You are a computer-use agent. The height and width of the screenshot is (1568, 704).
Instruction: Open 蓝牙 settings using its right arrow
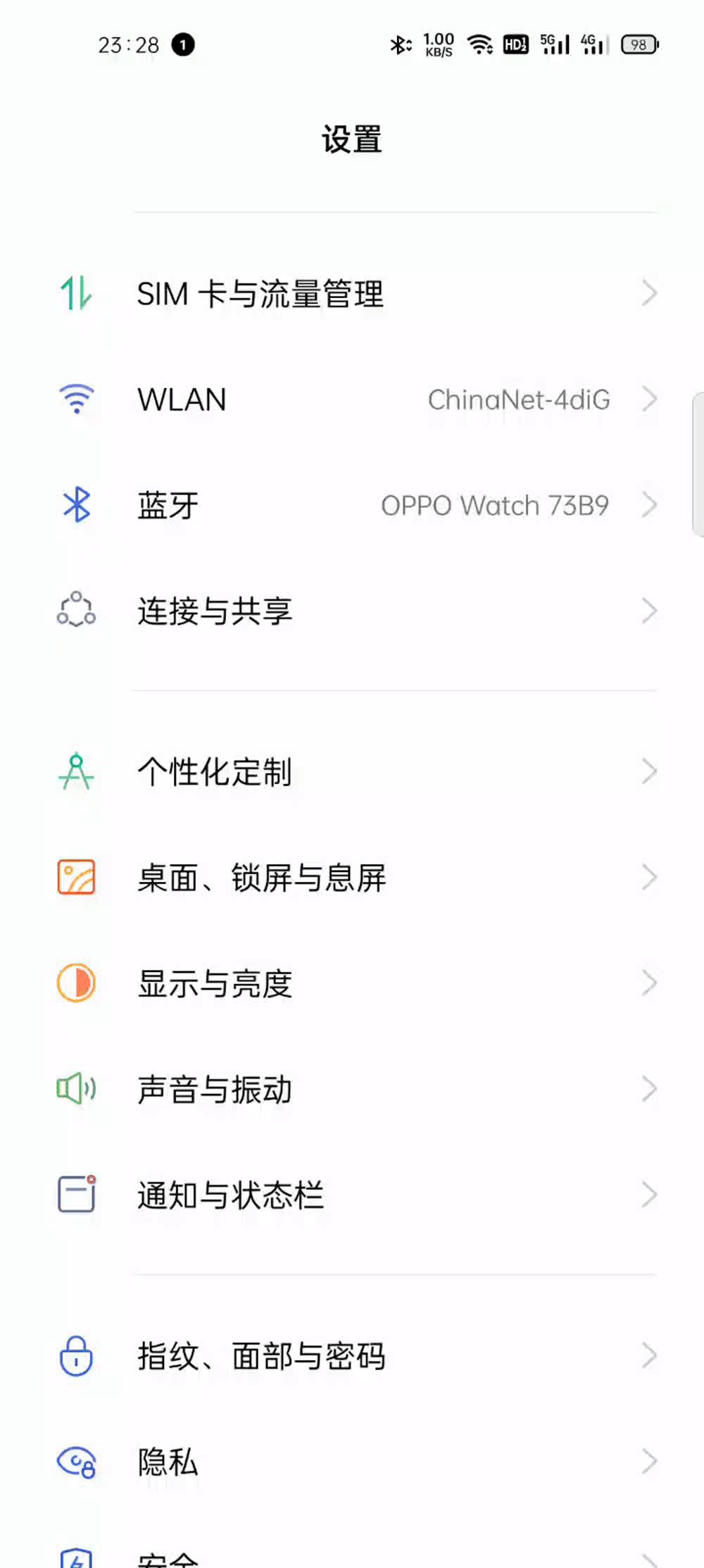[x=650, y=504]
